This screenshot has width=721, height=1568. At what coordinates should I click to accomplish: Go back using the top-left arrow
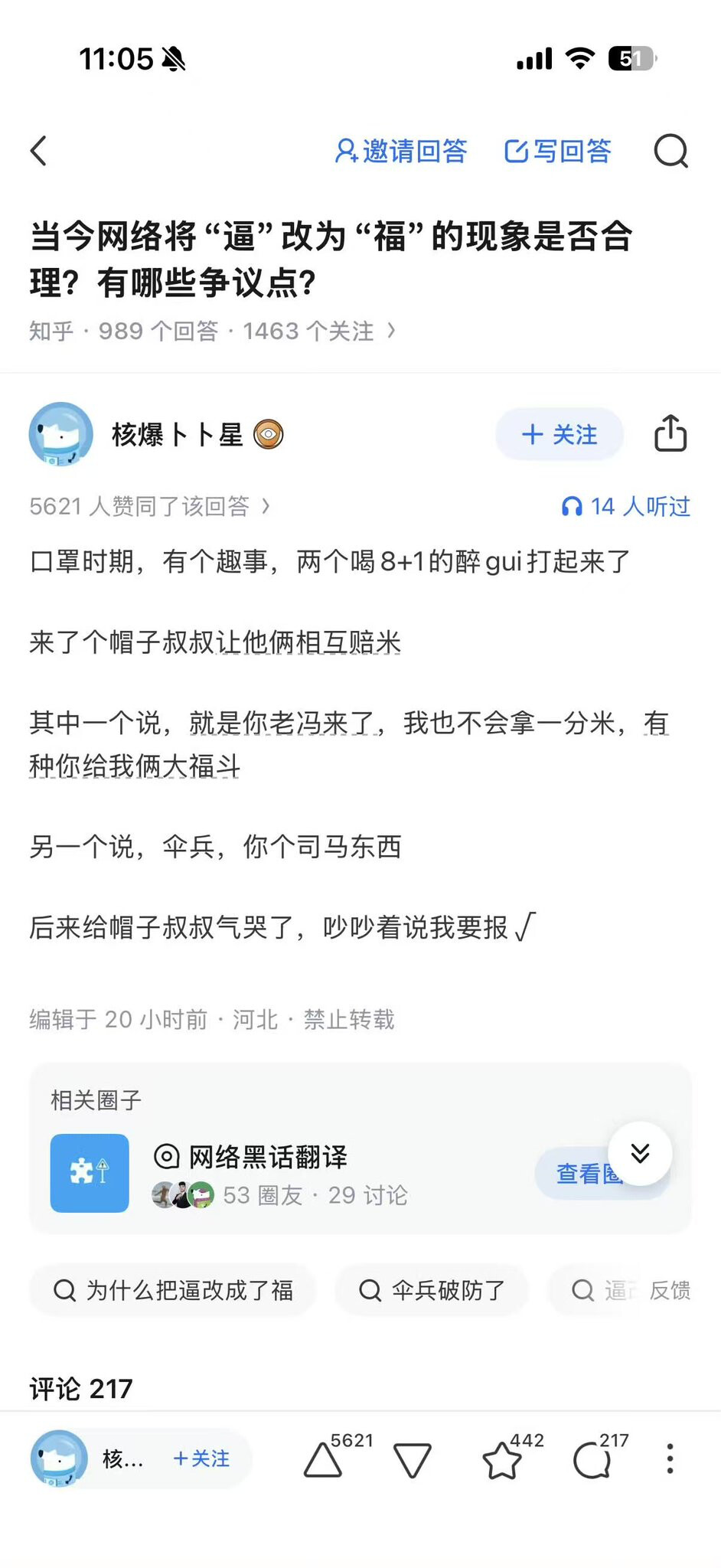pyautogui.click(x=39, y=151)
